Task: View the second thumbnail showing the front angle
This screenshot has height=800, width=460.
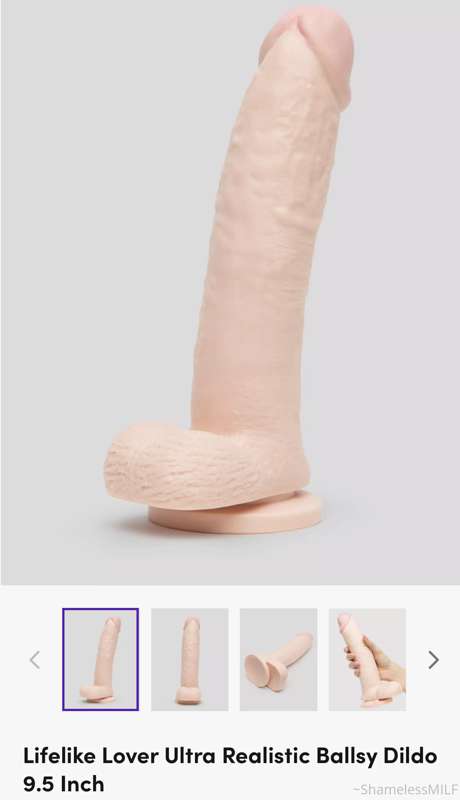Action: [x=190, y=659]
